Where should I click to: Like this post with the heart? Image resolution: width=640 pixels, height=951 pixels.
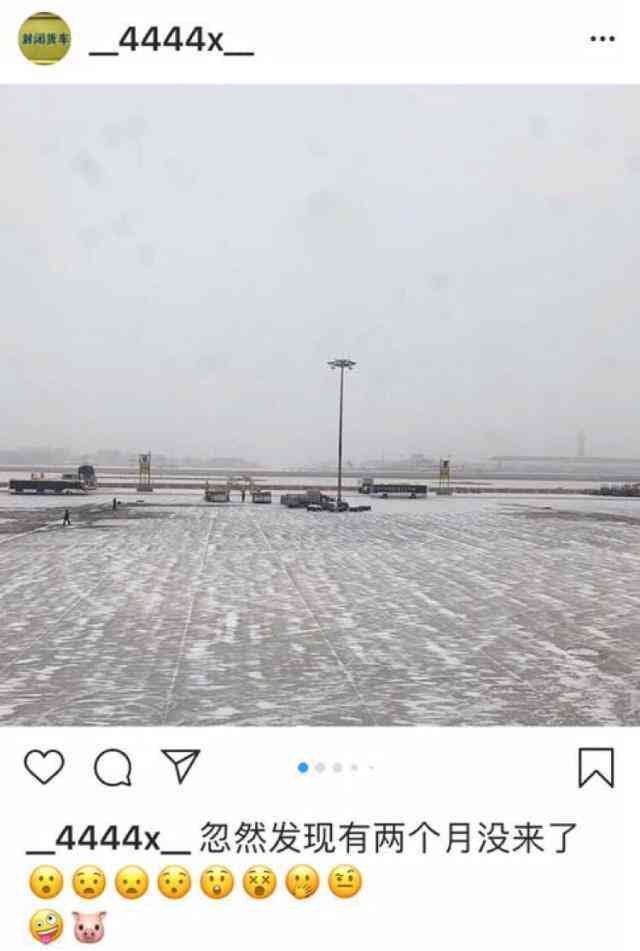pos(44,767)
